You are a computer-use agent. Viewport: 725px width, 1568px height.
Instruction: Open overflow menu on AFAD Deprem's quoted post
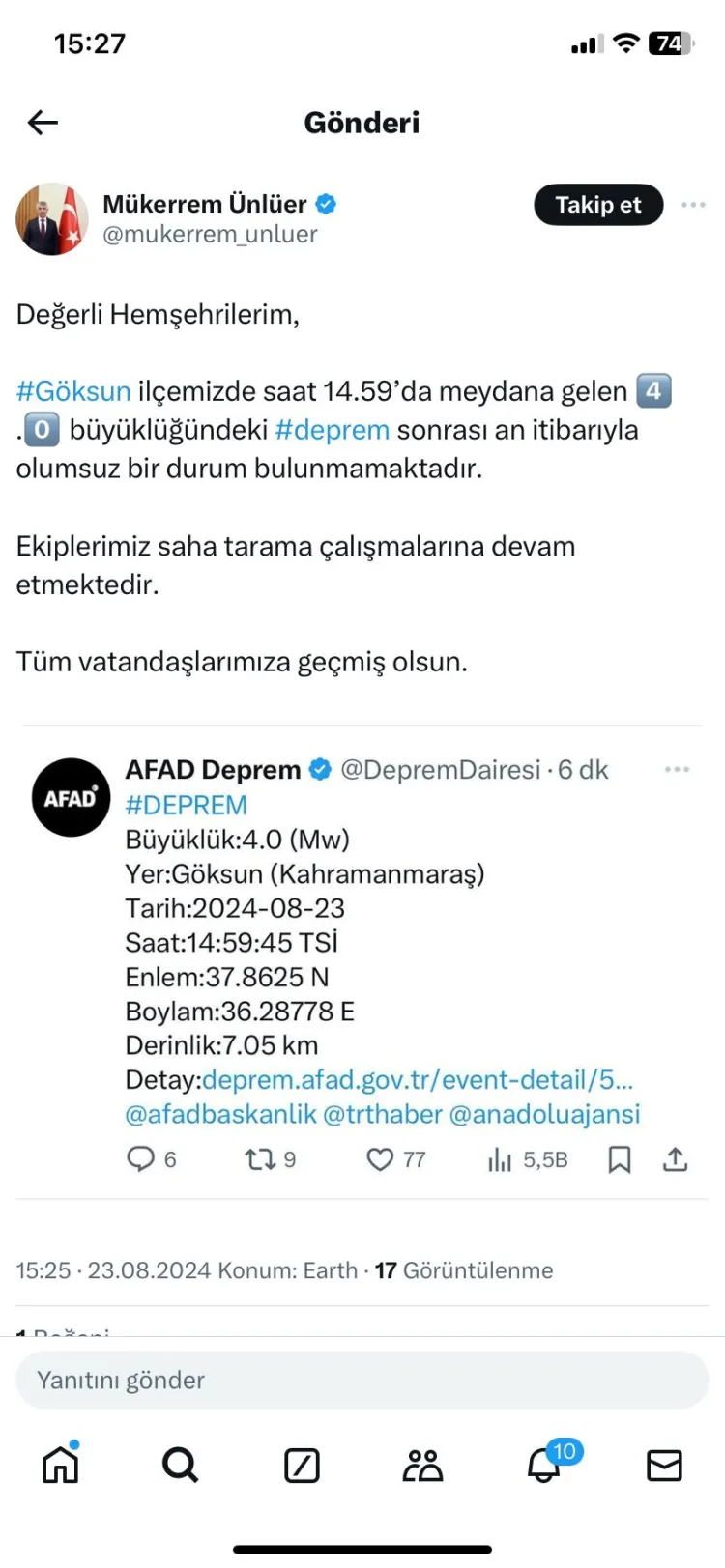point(677,770)
